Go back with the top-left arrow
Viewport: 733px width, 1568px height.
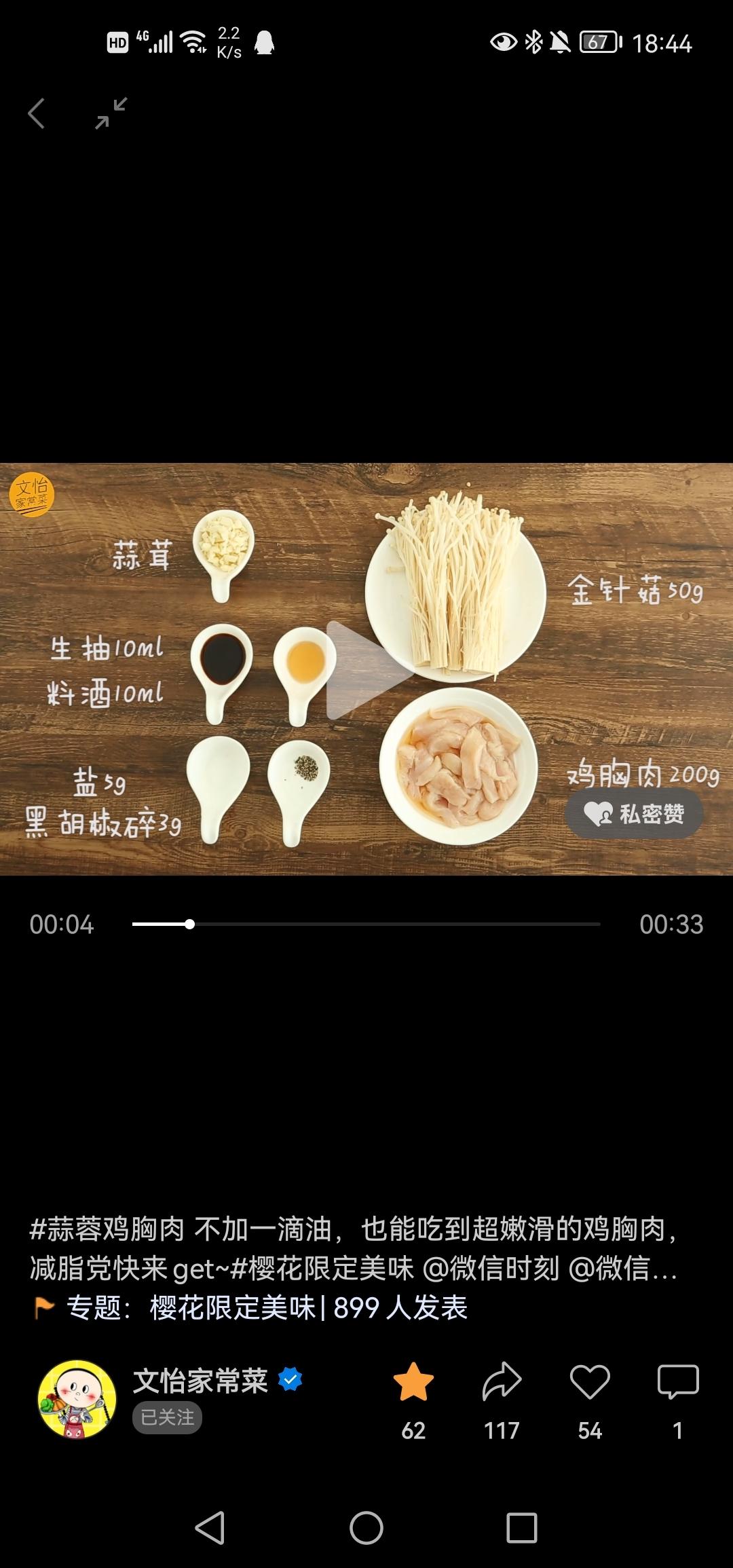point(37,113)
